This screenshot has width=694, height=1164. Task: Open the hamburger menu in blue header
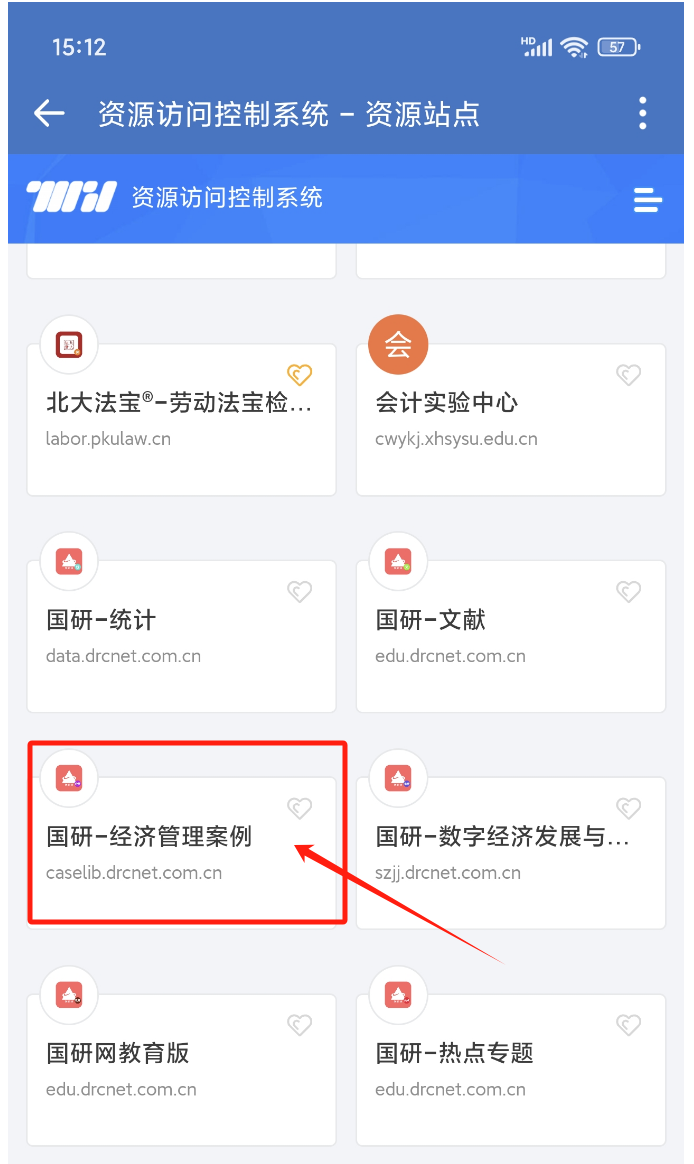pyautogui.click(x=647, y=200)
